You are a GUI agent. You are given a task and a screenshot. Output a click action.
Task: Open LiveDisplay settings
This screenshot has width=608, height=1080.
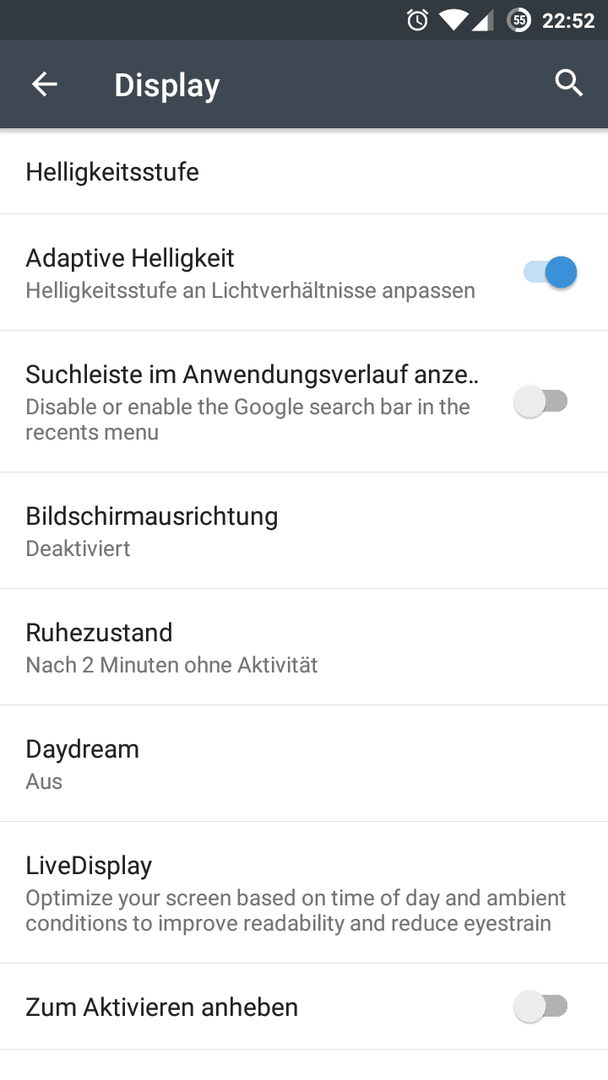coord(304,893)
